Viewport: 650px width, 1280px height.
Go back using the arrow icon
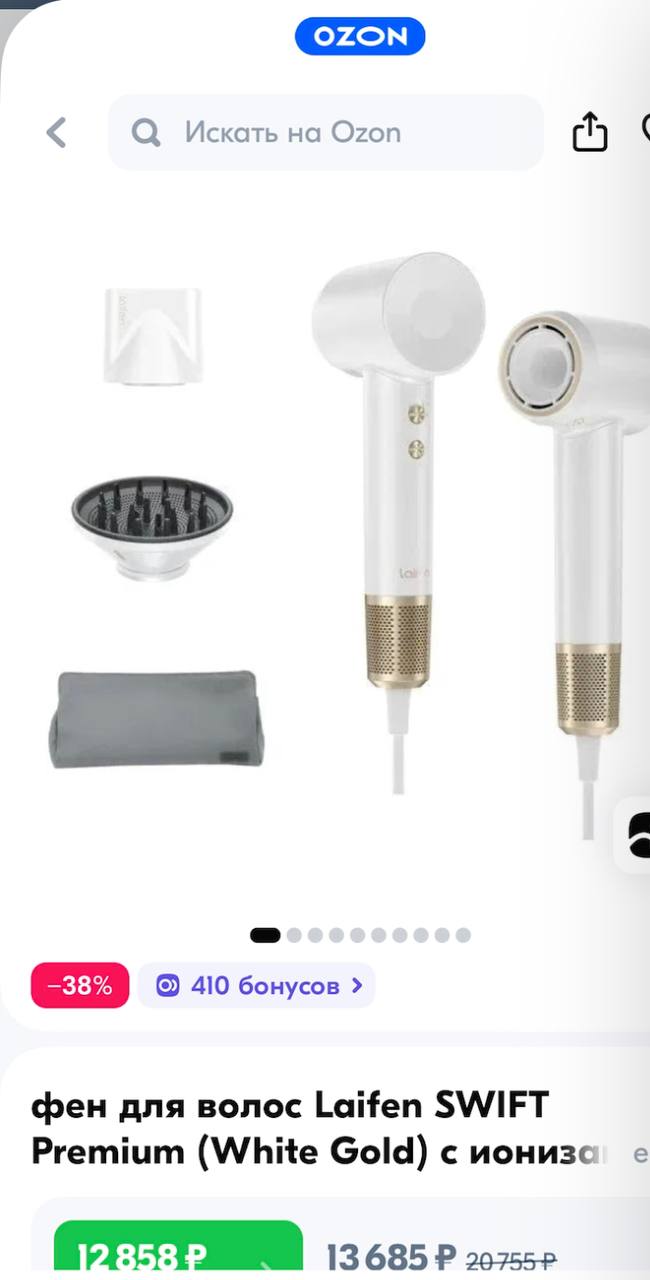point(57,132)
